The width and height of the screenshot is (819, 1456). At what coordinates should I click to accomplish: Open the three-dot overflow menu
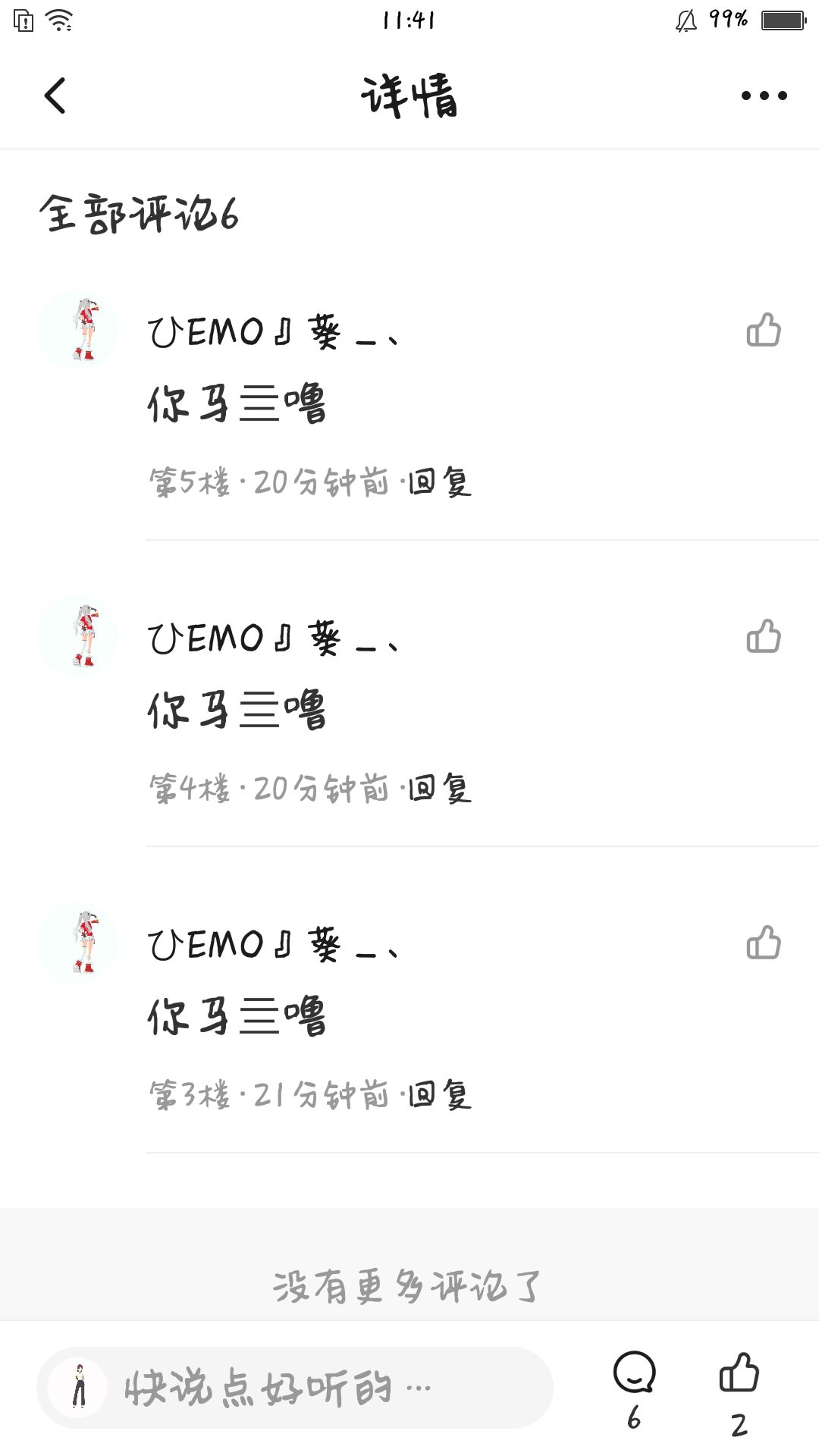coord(764,96)
